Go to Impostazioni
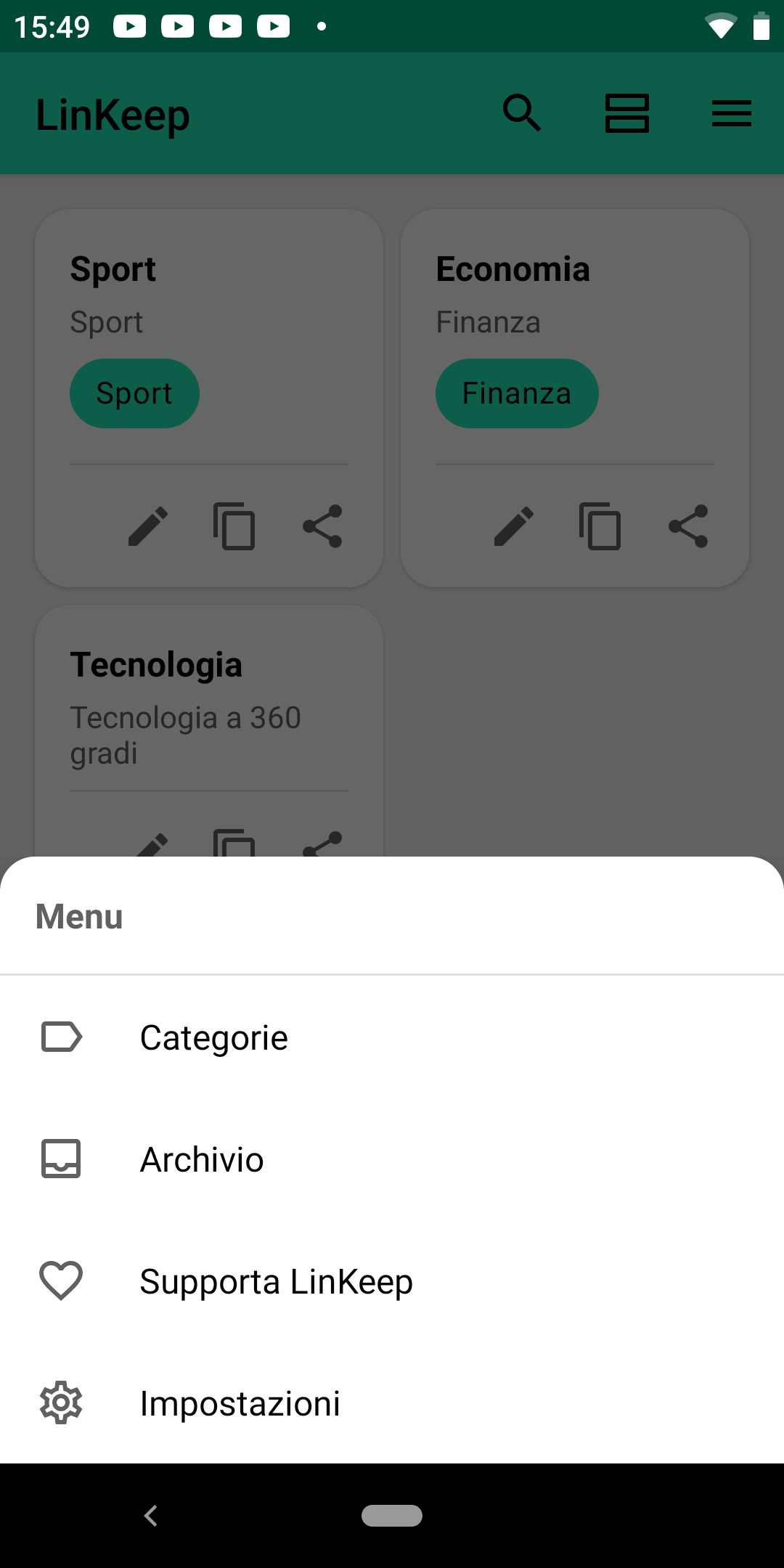Viewport: 784px width, 1568px height. click(392, 1403)
